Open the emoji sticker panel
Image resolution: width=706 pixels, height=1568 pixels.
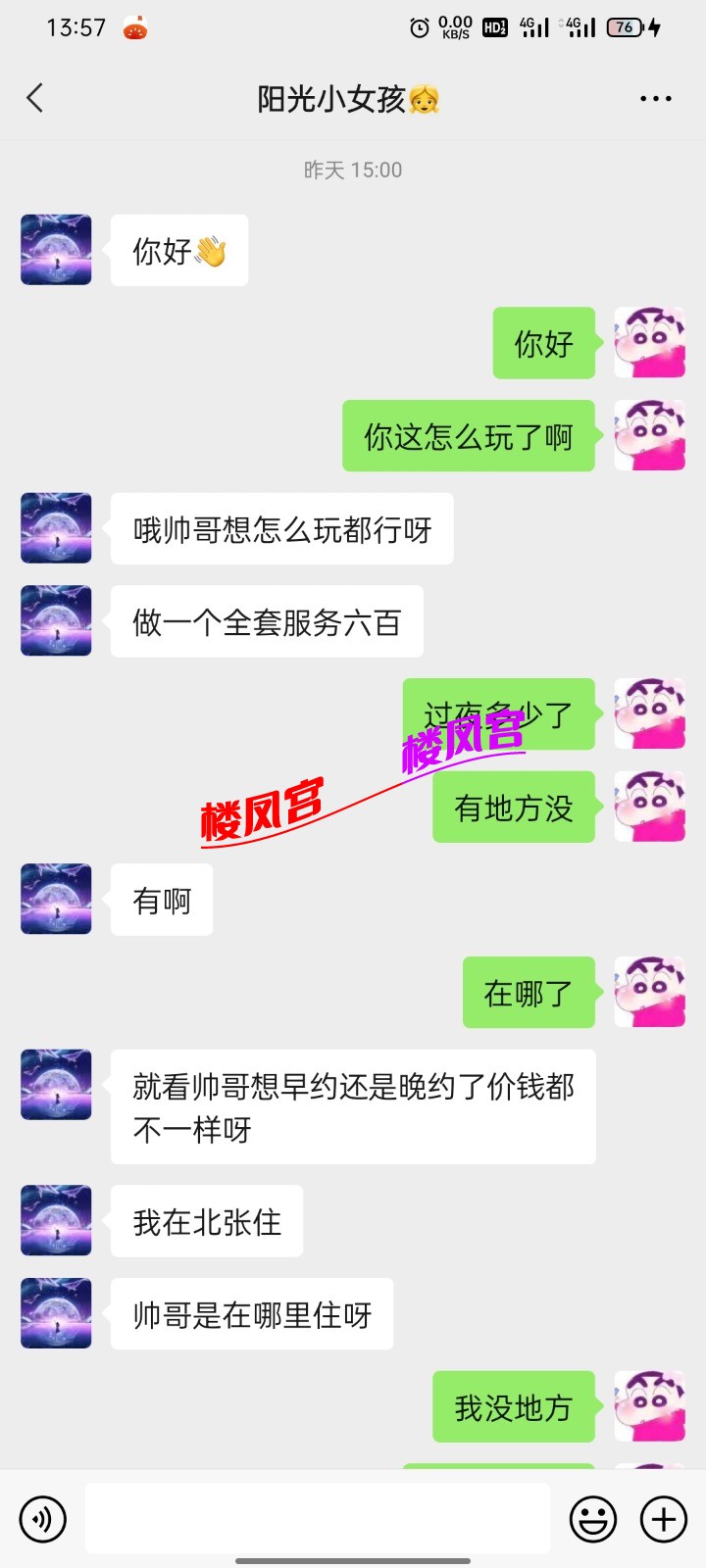[x=593, y=1519]
